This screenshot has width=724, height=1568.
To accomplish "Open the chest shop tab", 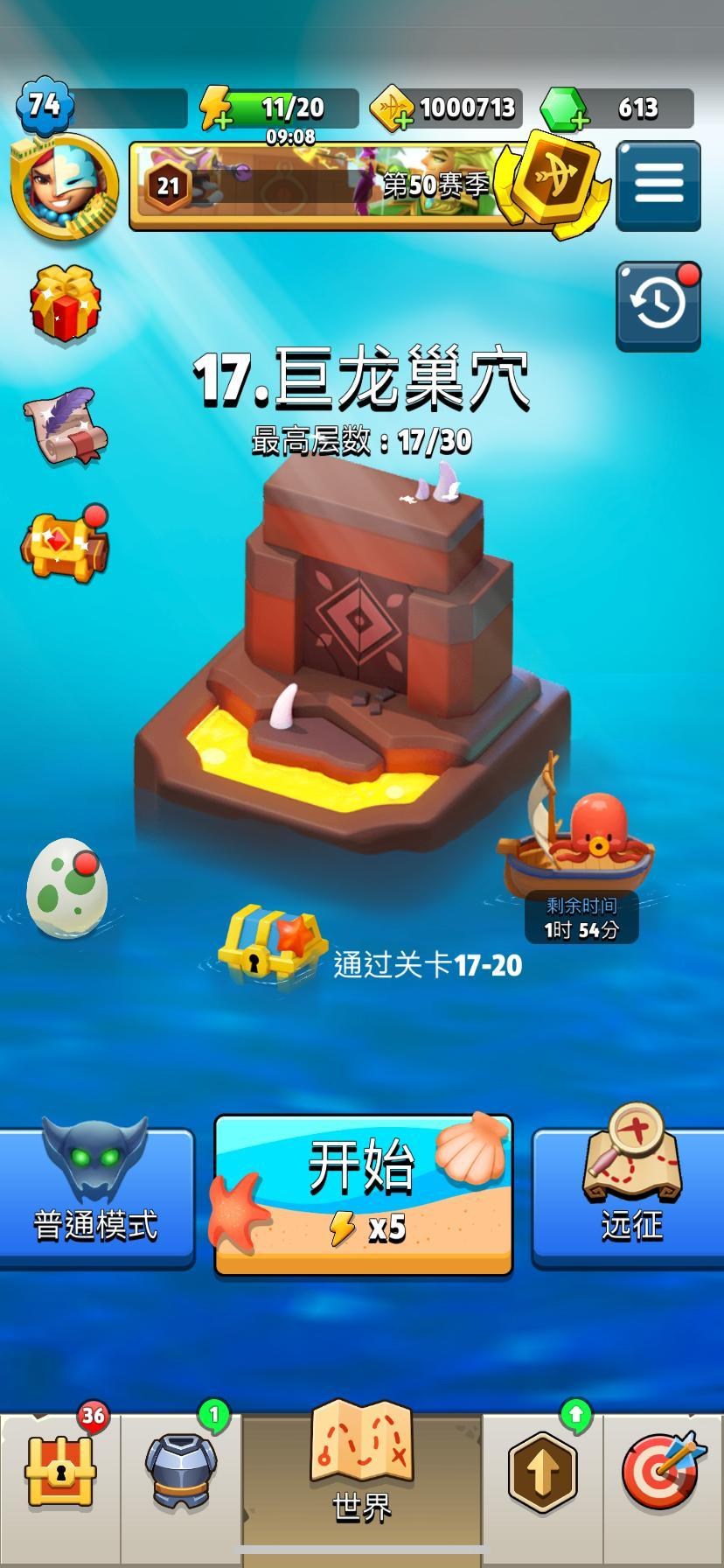I will [60, 1473].
